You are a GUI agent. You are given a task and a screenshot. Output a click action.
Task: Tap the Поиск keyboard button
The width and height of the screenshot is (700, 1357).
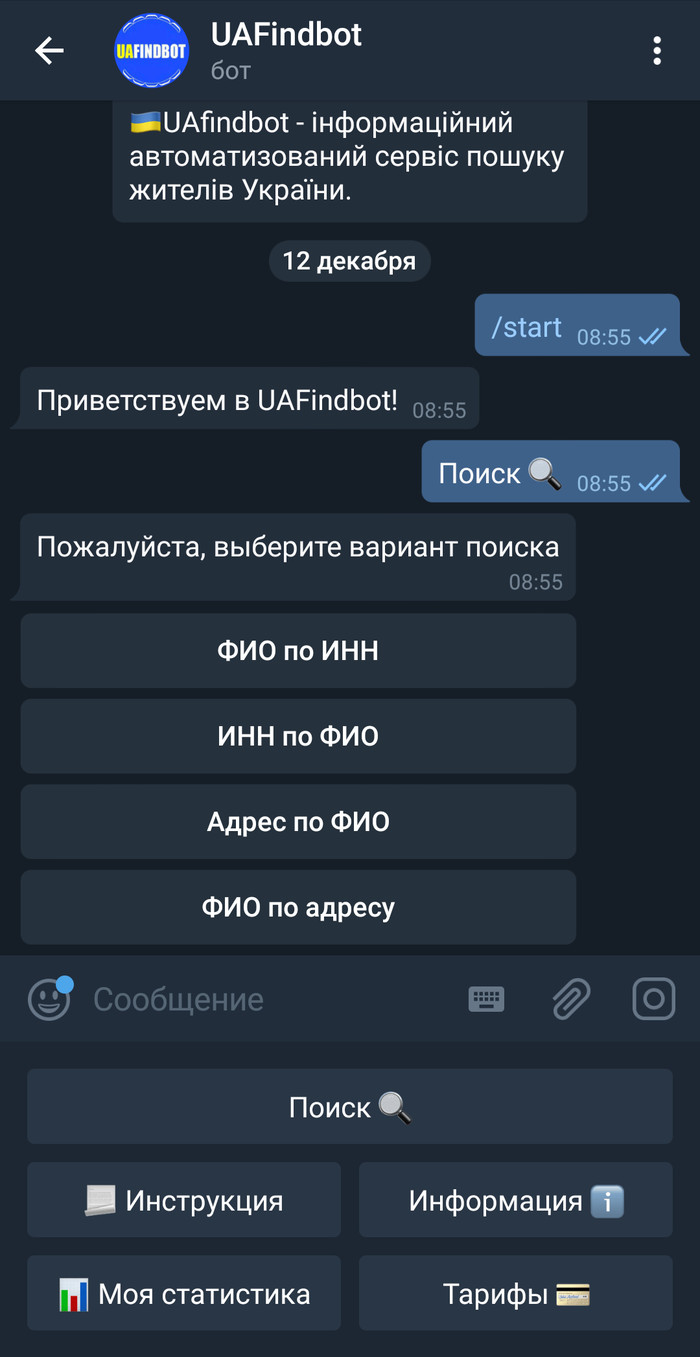[x=350, y=1107]
